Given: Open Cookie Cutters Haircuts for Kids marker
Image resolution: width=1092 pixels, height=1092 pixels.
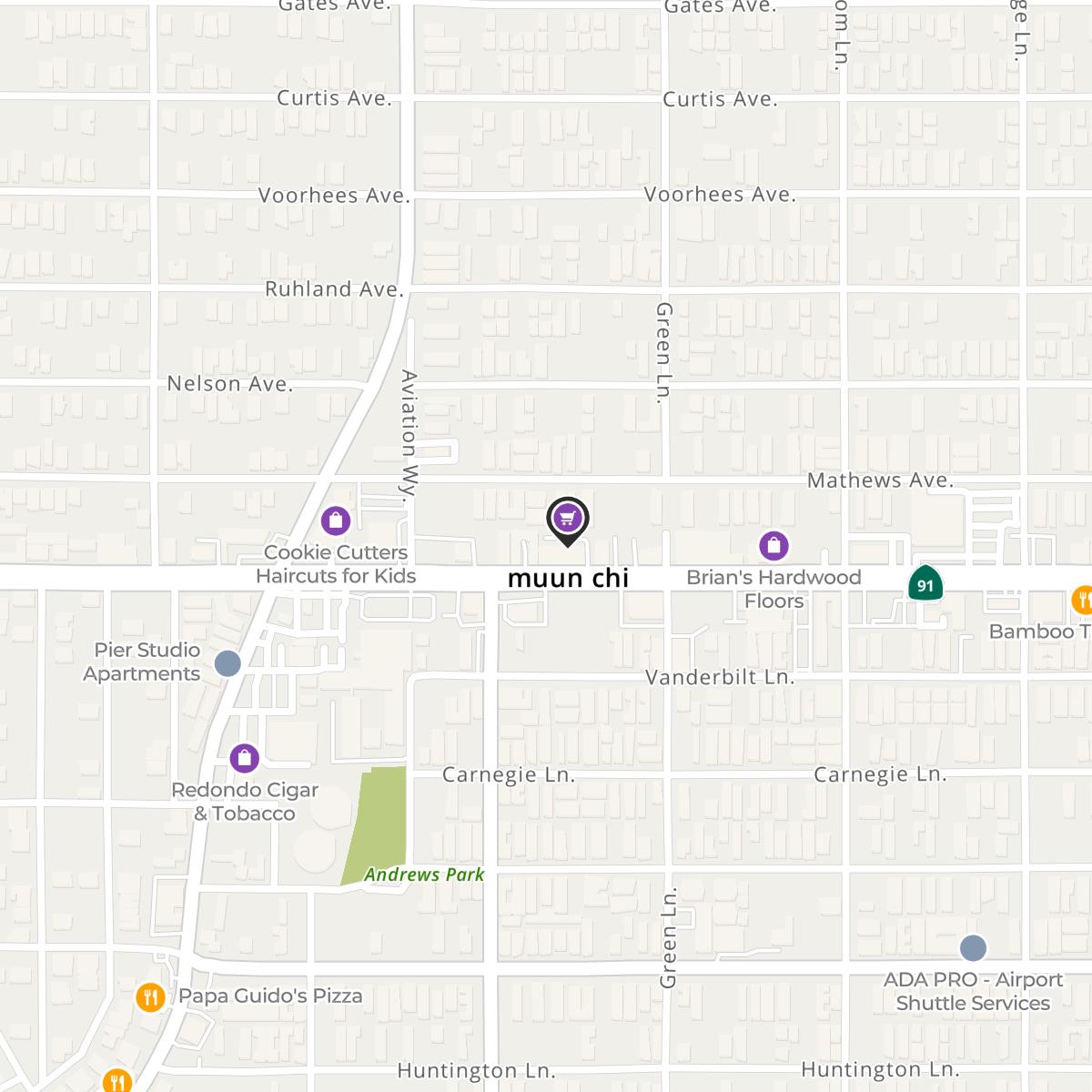Looking at the screenshot, I should pyautogui.click(x=336, y=521).
